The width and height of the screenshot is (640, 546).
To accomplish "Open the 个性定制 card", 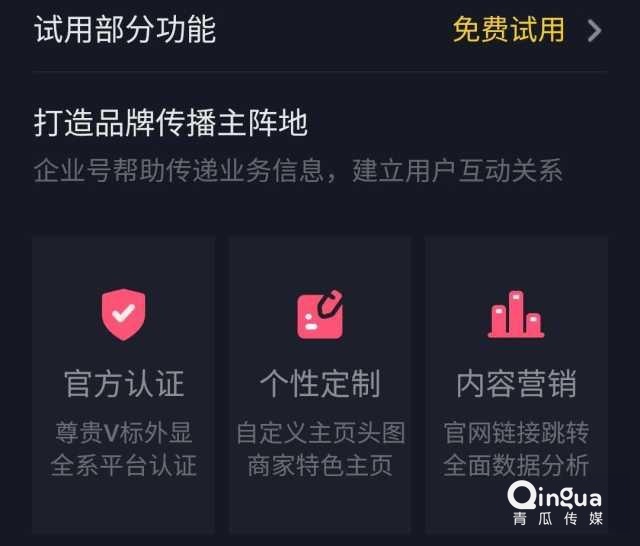I will pos(320,385).
